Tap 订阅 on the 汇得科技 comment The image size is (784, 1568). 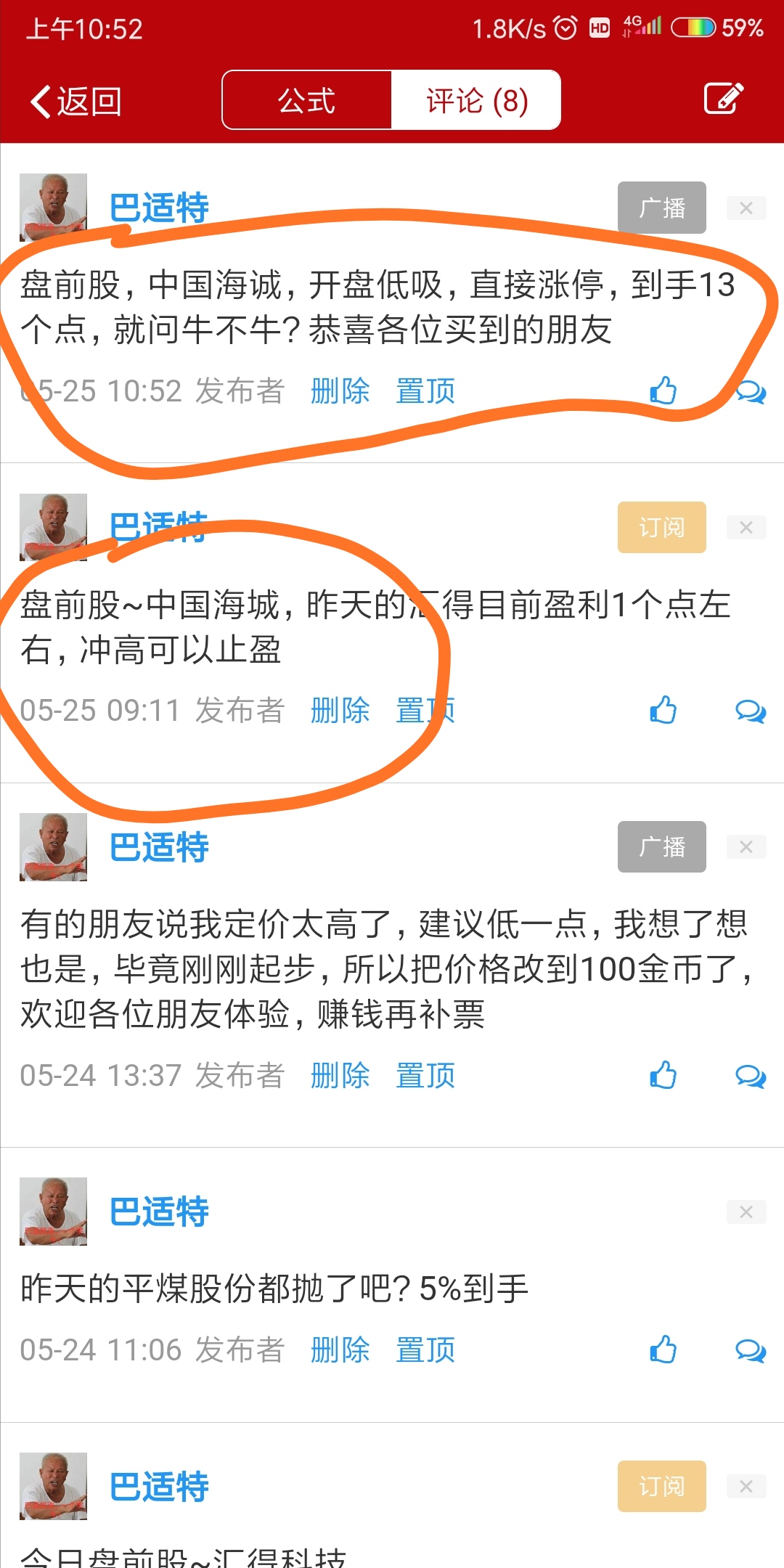pyautogui.click(x=661, y=1486)
